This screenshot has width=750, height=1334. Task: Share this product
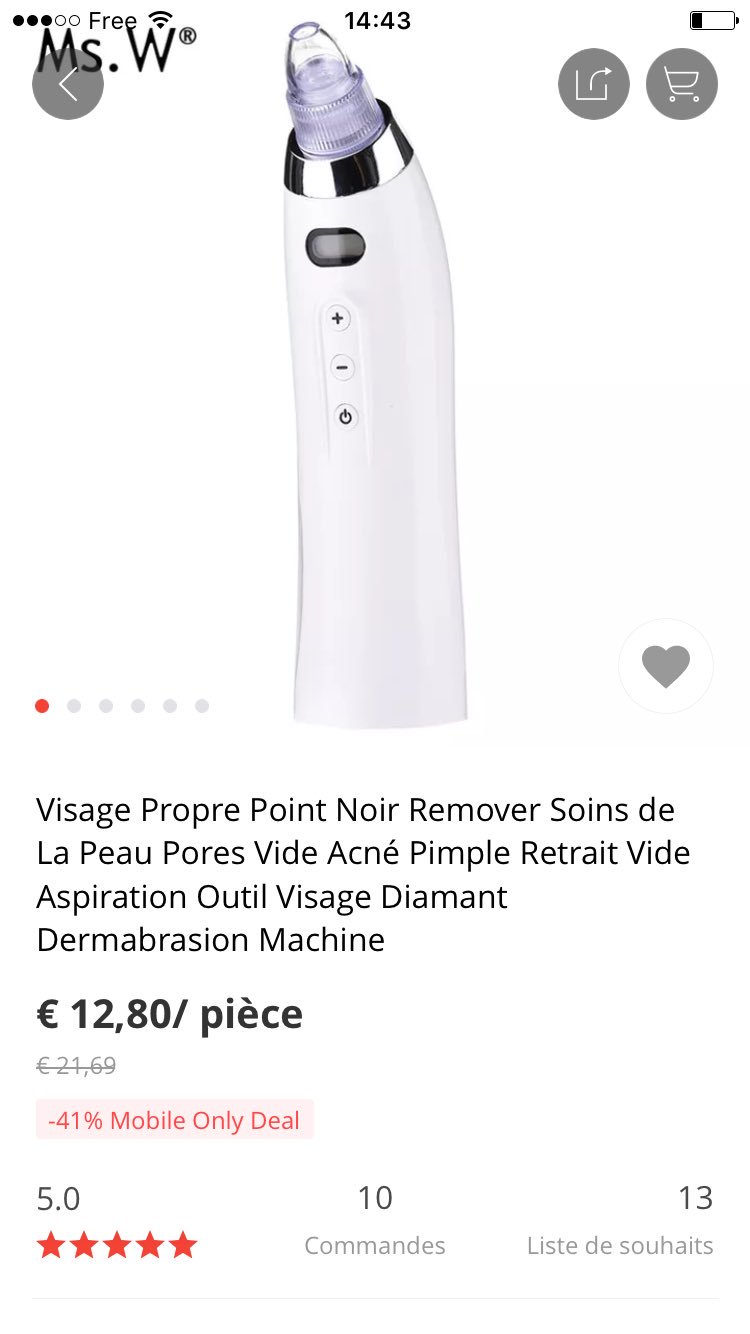tap(593, 84)
